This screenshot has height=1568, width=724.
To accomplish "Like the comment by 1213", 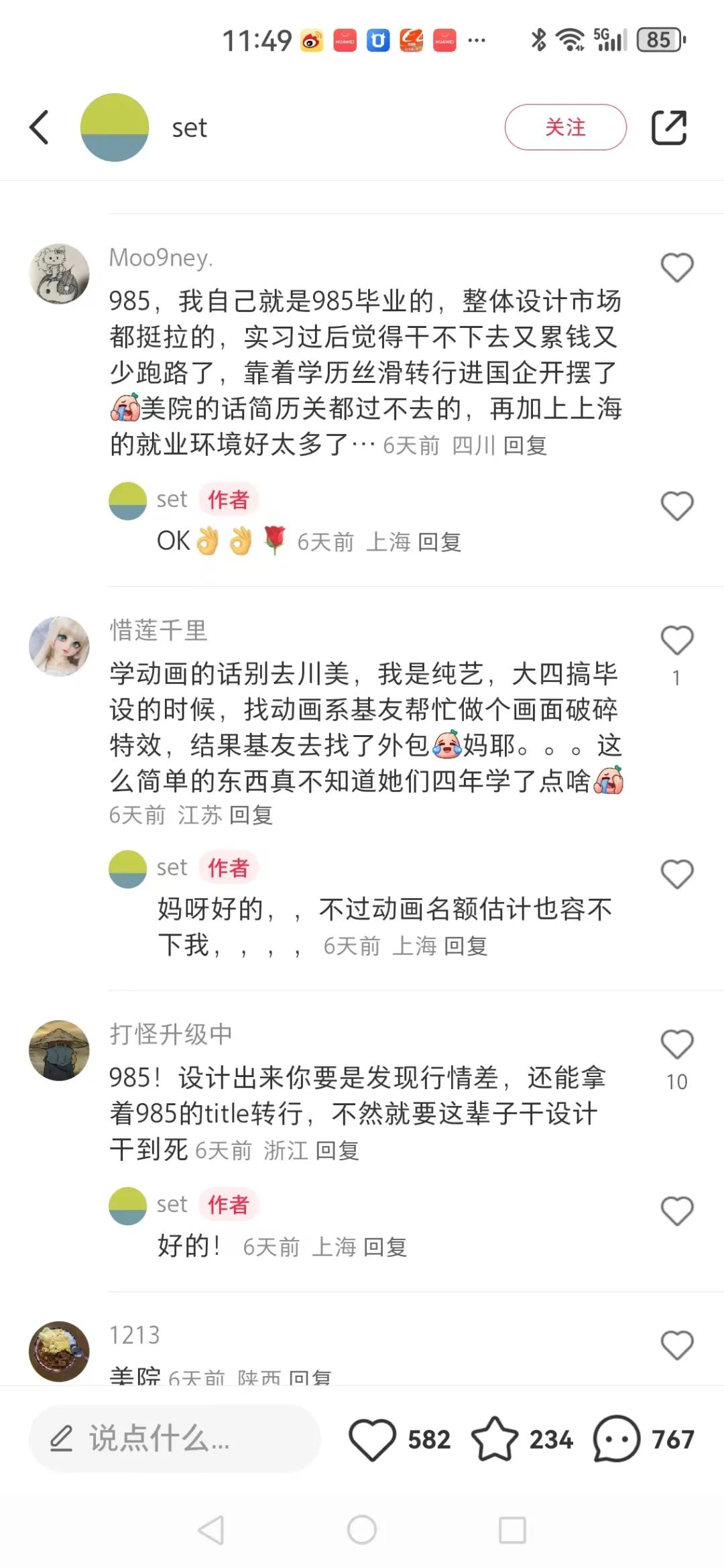I will 676,1345.
